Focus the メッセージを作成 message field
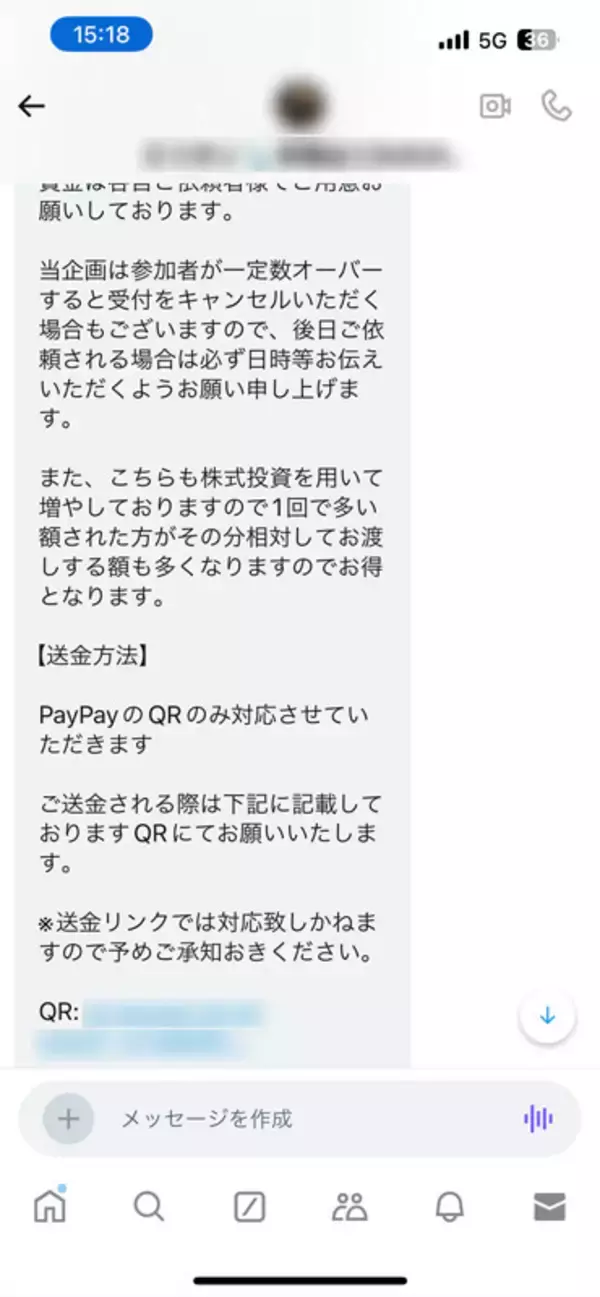 (x=300, y=1119)
